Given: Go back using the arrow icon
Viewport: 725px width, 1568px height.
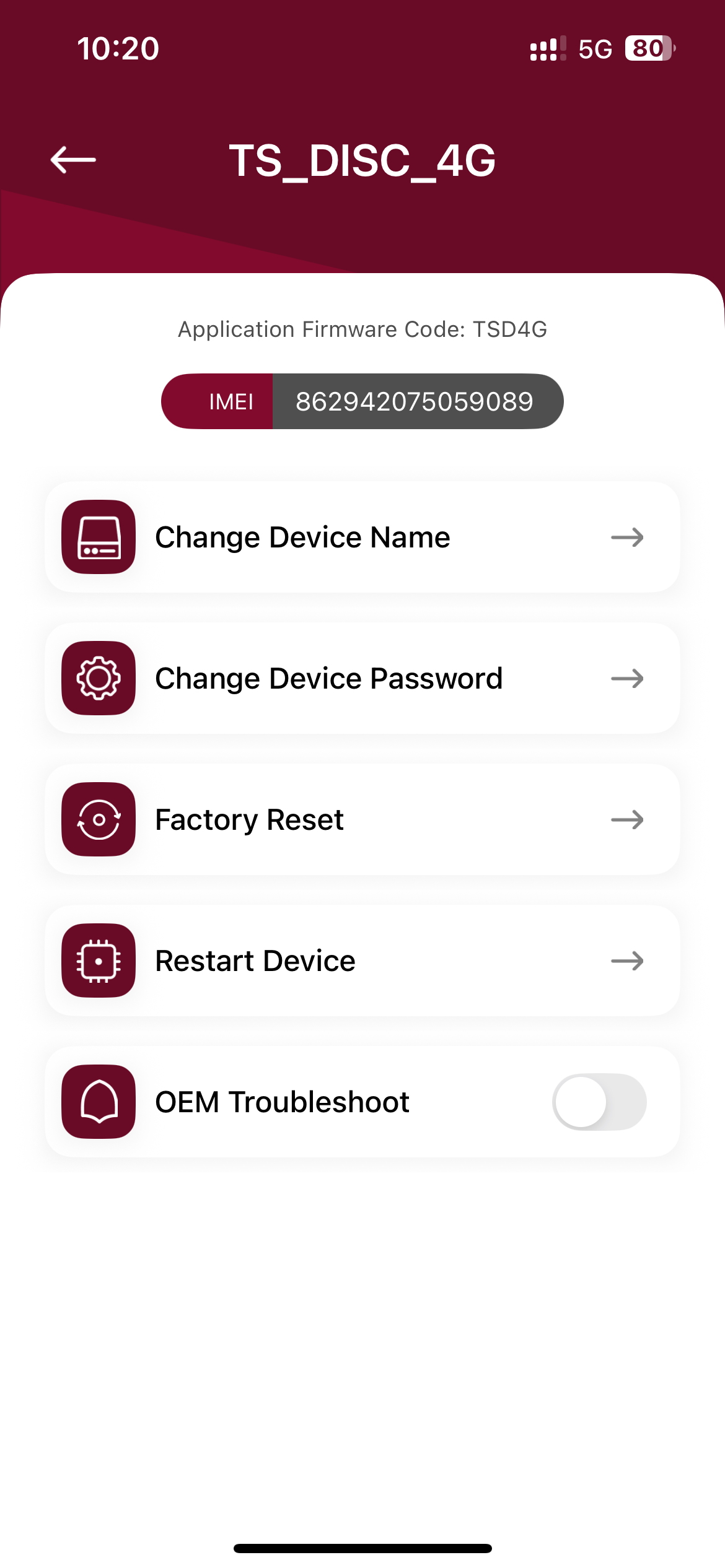Looking at the screenshot, I should pos(73,160).
